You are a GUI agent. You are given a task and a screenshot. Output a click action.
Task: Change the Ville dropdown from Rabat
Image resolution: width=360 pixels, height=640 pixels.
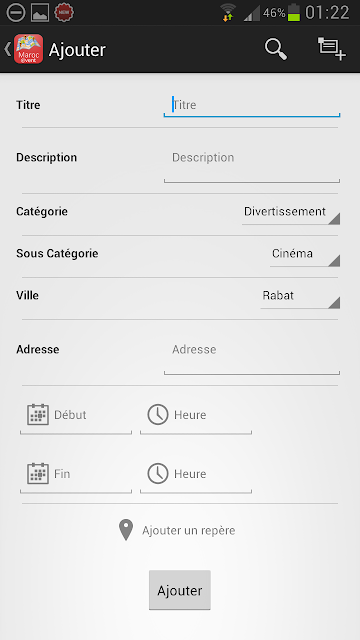tap(300, 296)
